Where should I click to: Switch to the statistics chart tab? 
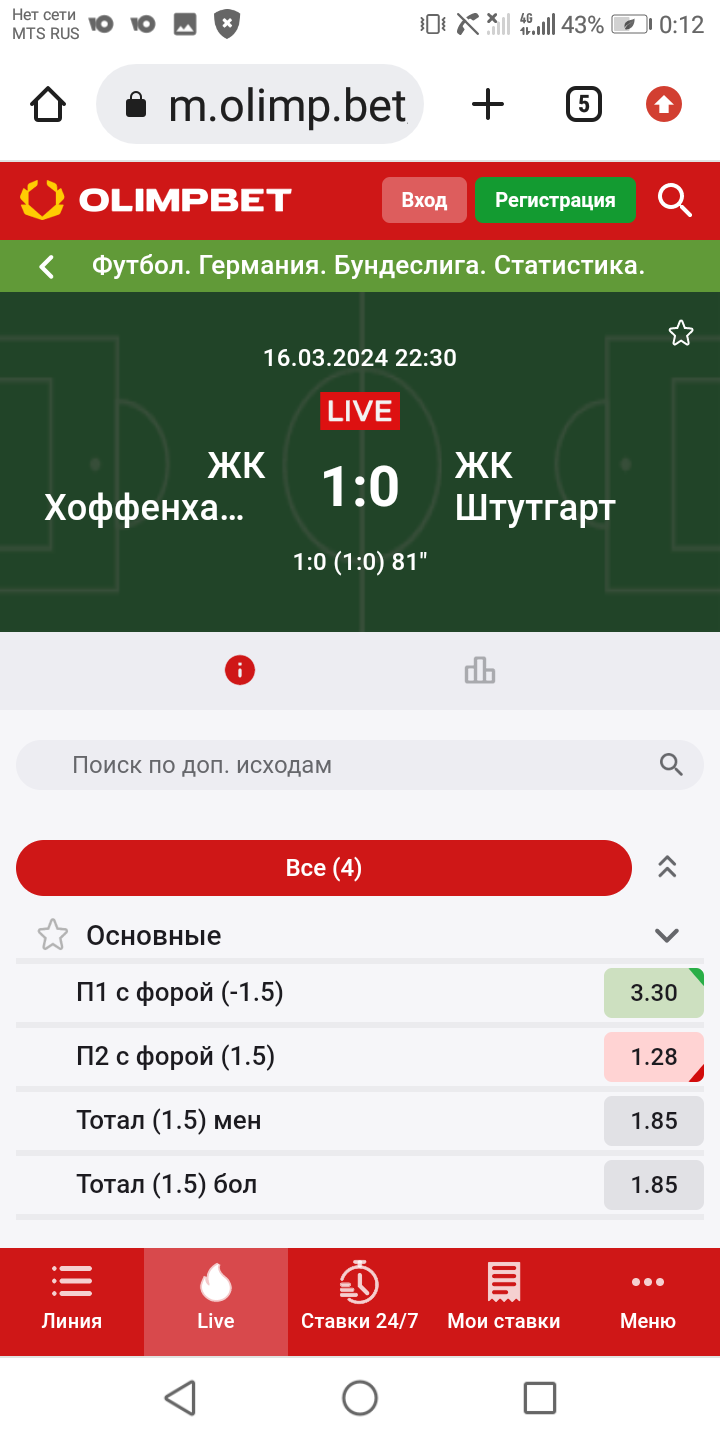point(480,671)
